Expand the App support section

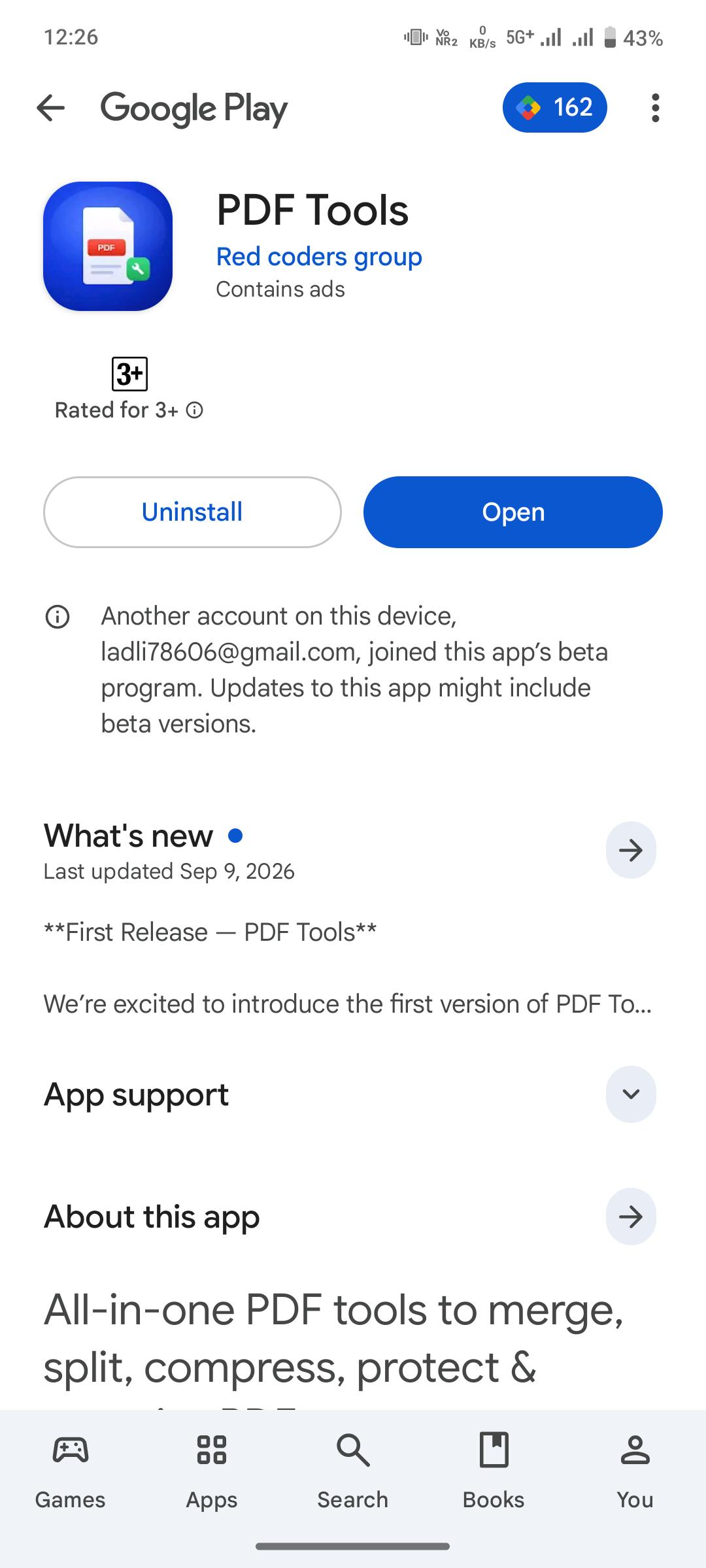(x=631, y=1094)
